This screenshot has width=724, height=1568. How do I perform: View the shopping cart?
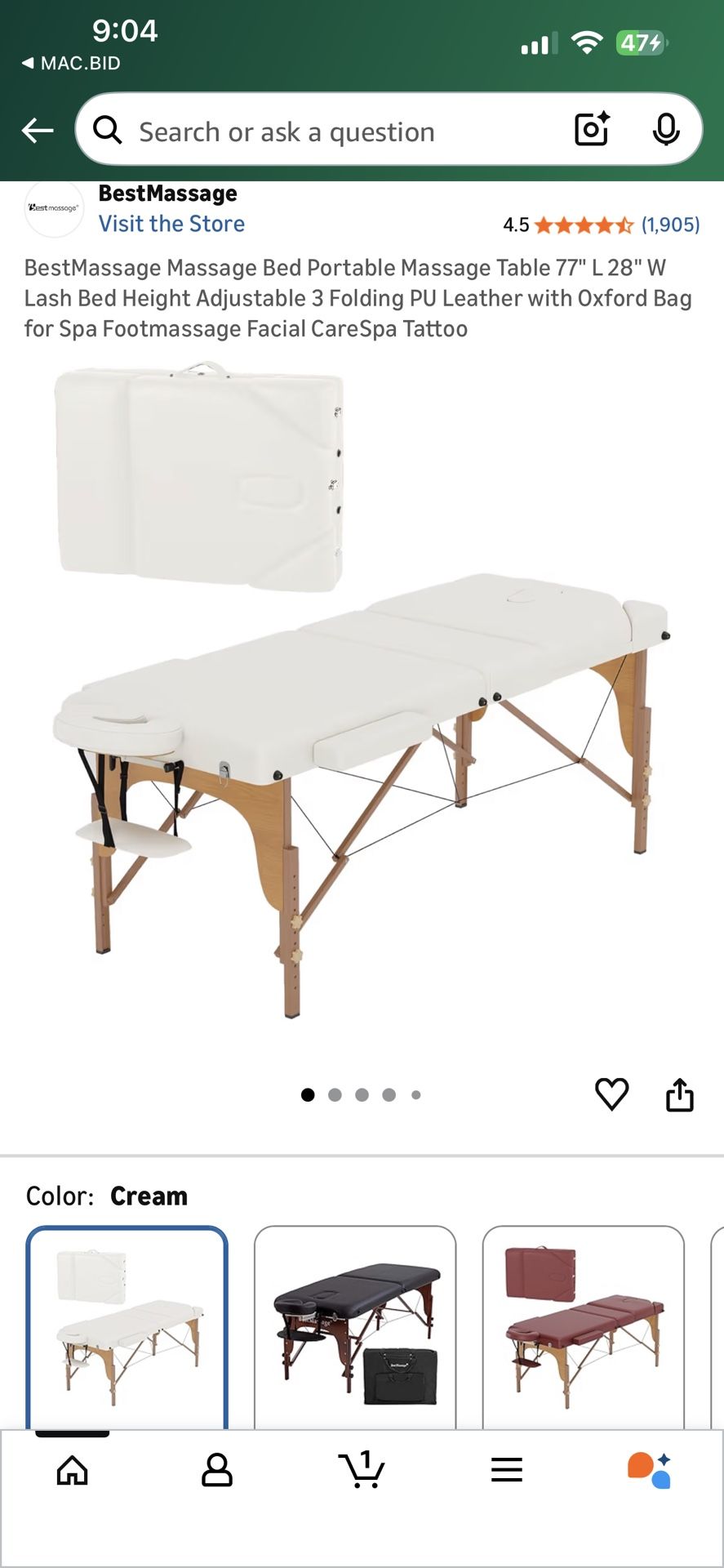(362, 1470)
